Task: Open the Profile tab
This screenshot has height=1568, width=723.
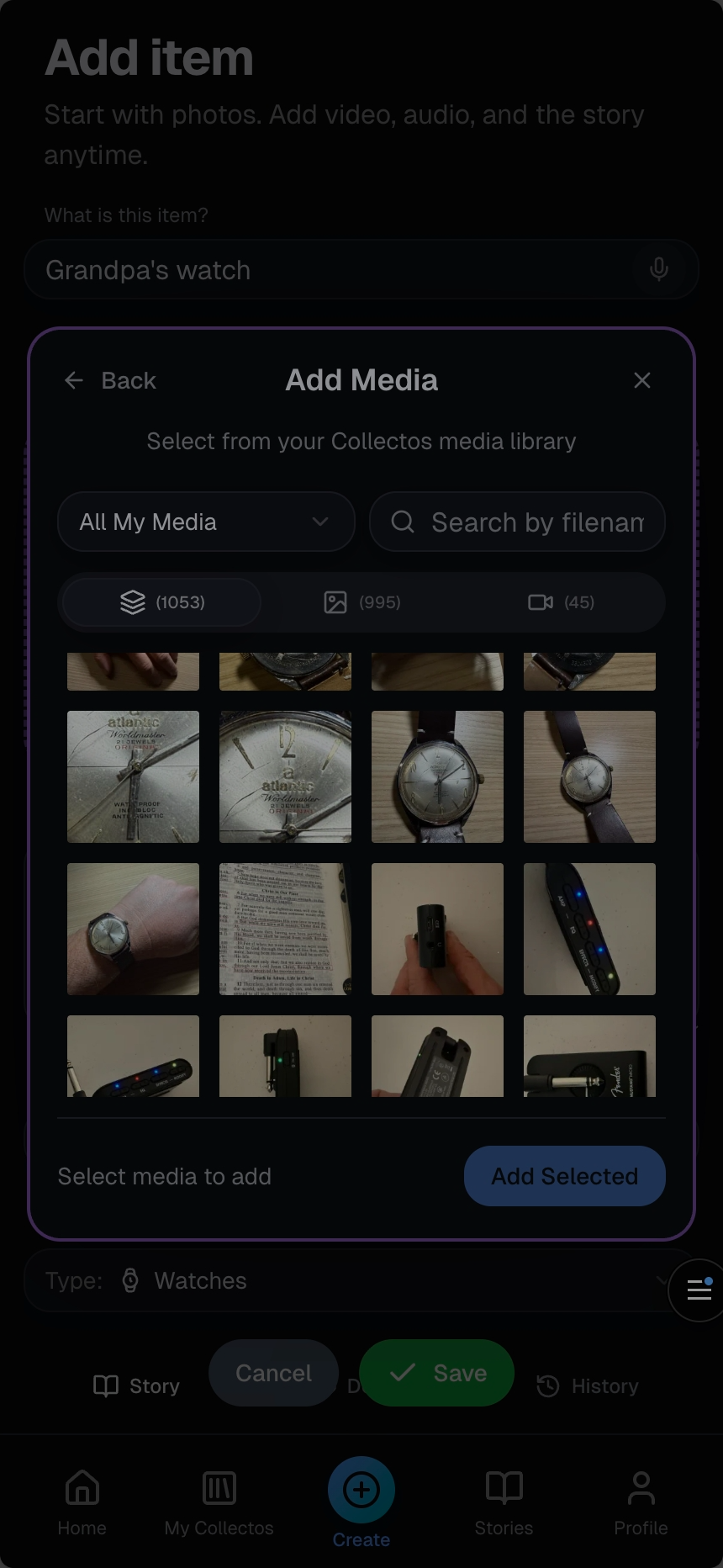Action: tap(641, 1501)
